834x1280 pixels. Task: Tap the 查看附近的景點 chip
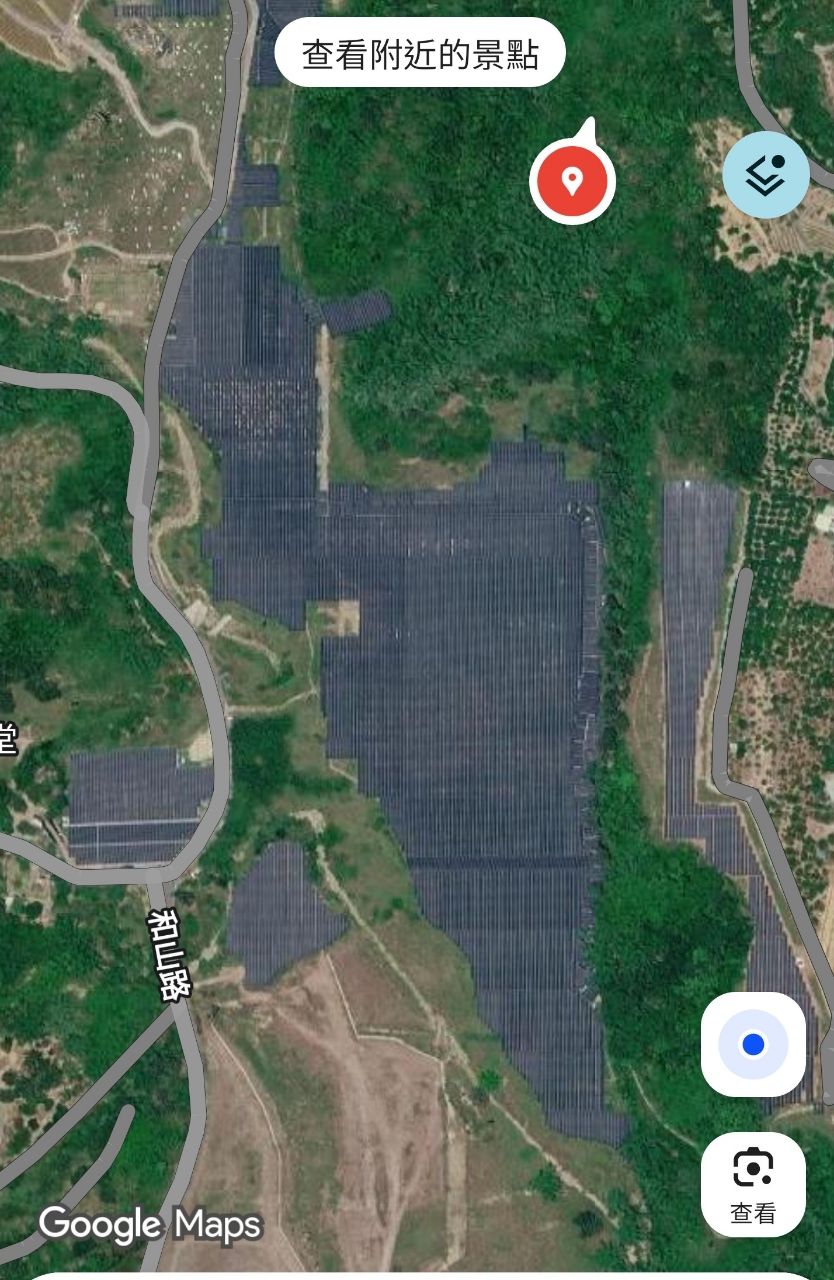point(420,53)
